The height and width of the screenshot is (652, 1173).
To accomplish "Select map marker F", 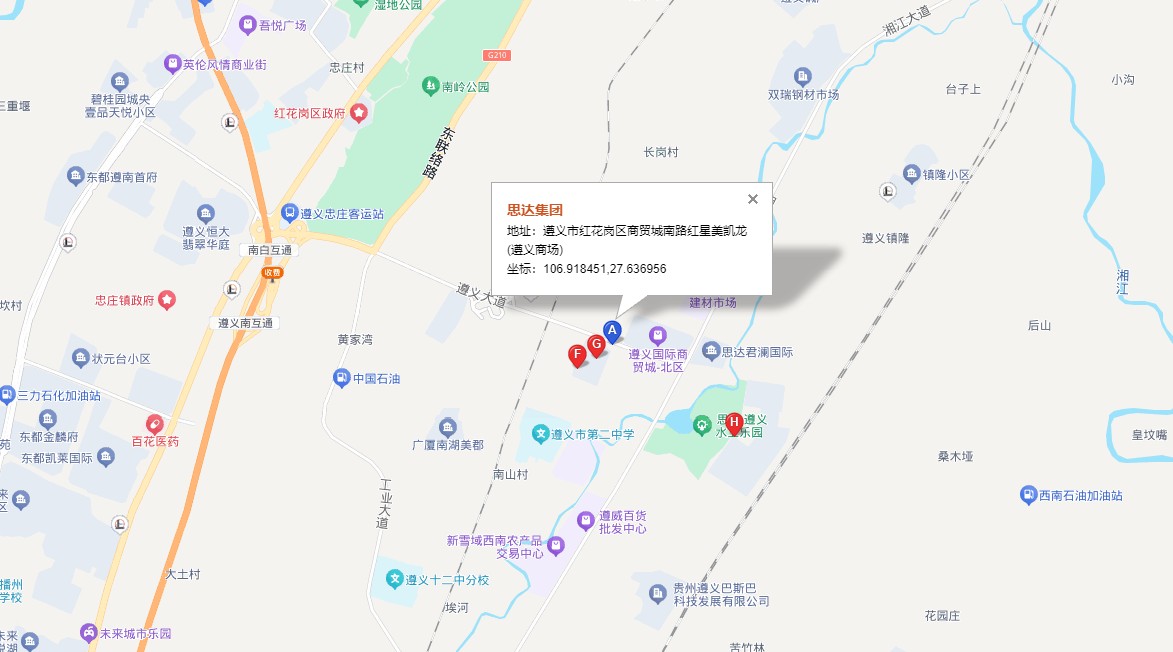I will click(577, 354).
